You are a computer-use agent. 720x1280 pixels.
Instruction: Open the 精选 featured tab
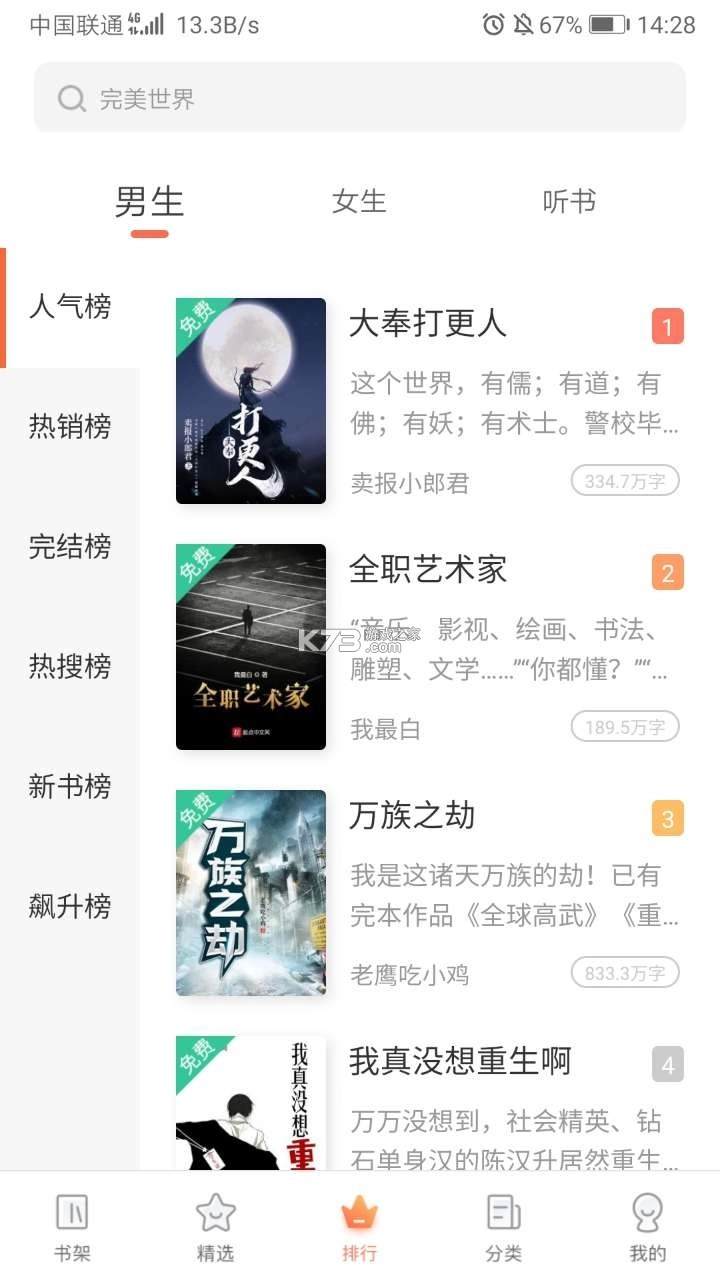215,1226
